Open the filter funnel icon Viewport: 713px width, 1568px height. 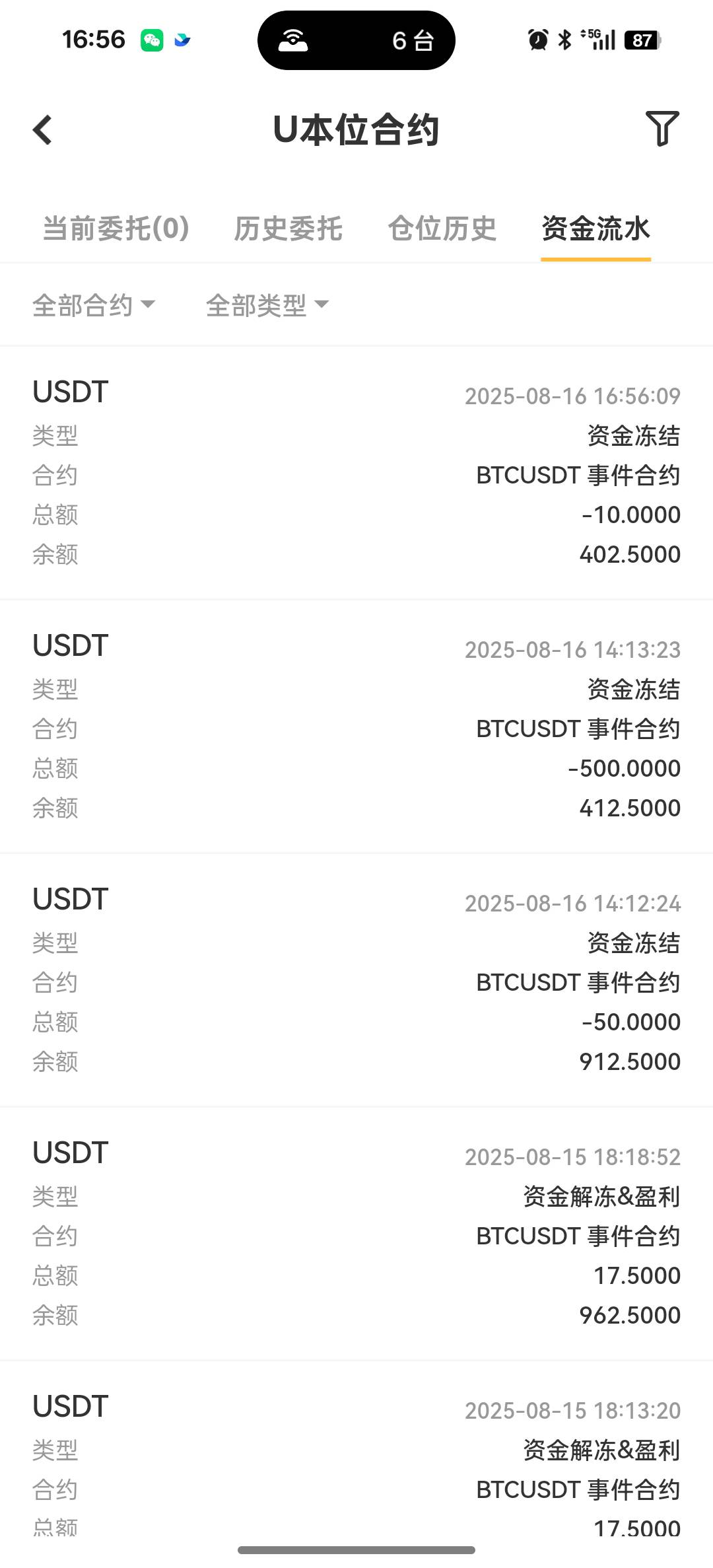click(662, 128)
